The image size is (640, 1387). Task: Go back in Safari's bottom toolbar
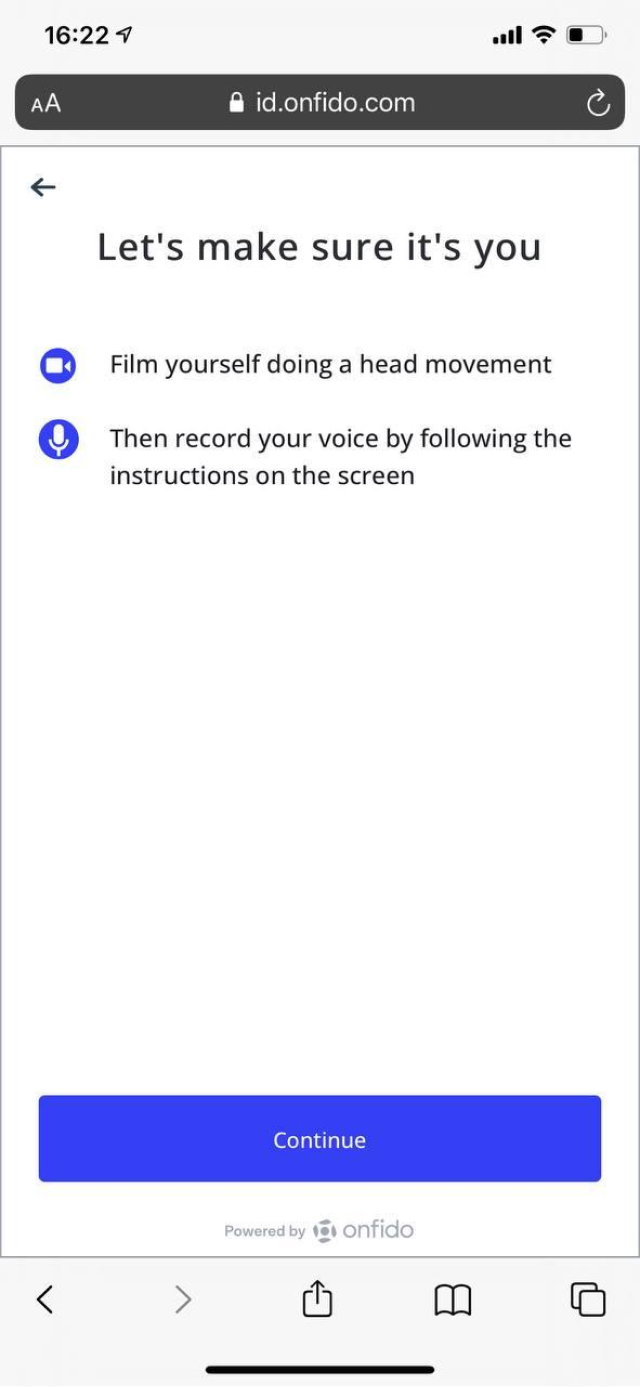pyautogui.click(x=44, y=1299)
